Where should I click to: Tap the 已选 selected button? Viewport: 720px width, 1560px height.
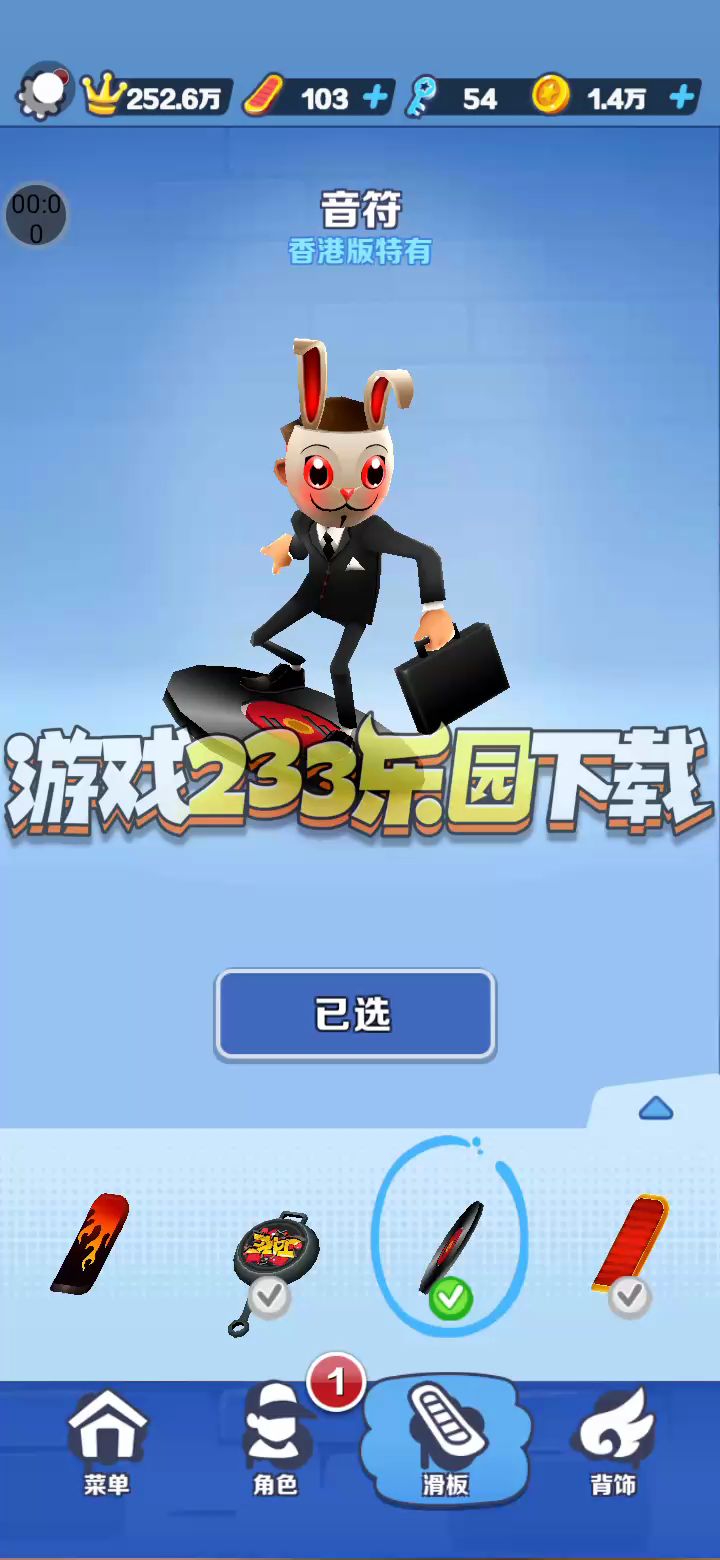point(355,1015)
